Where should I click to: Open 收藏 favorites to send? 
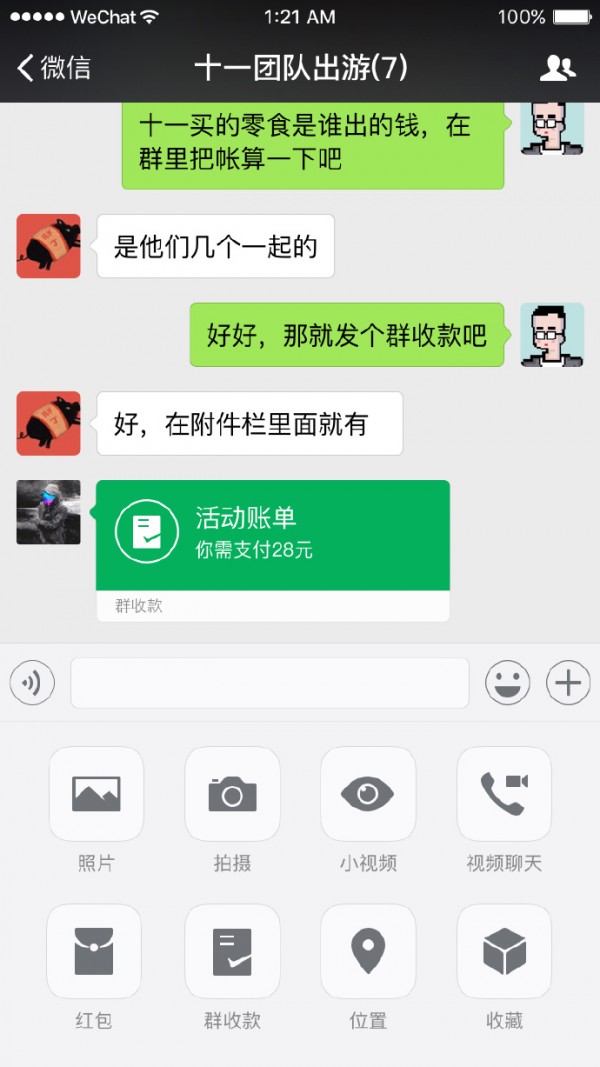tap(504, 952)
